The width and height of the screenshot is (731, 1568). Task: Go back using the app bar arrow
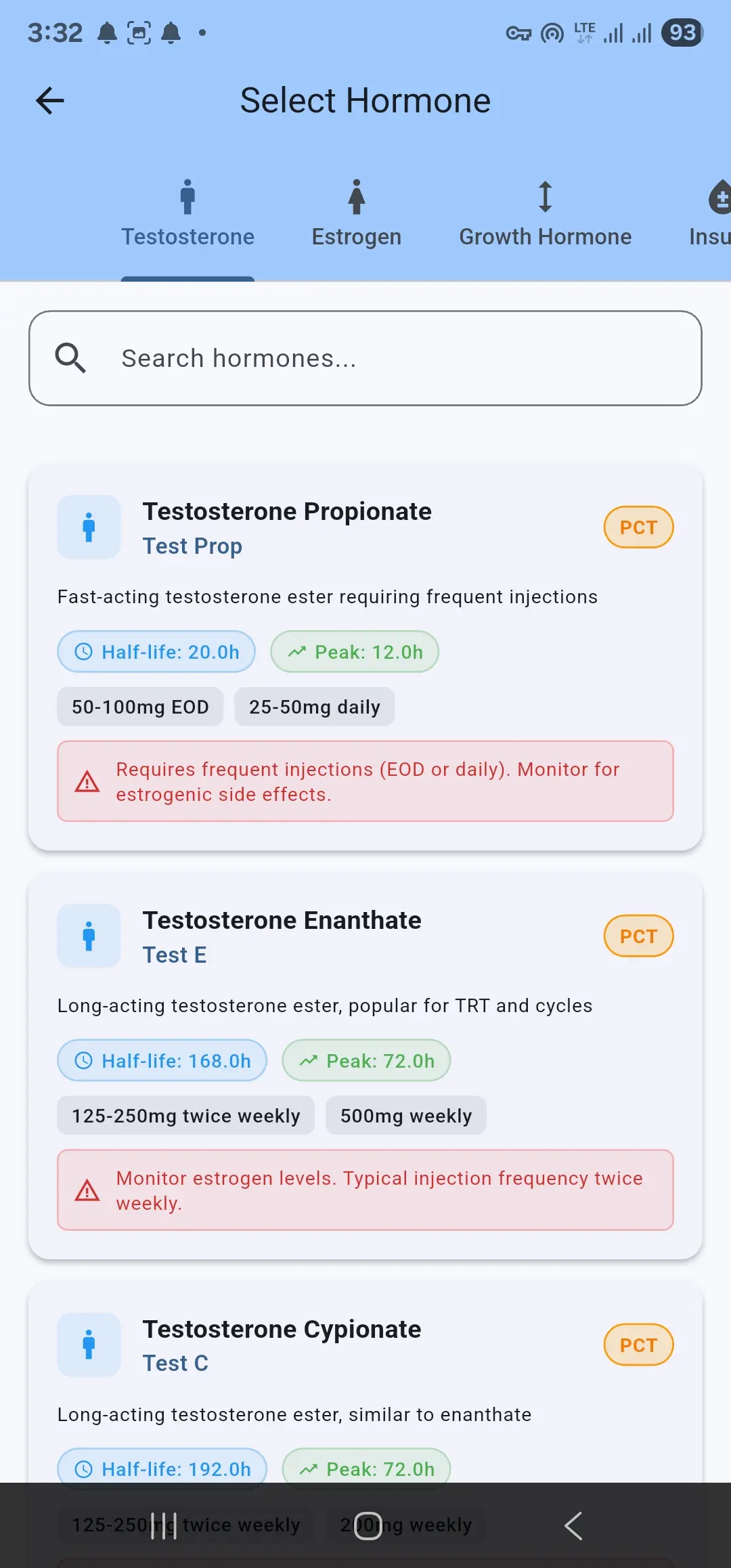tap(50, 101)
